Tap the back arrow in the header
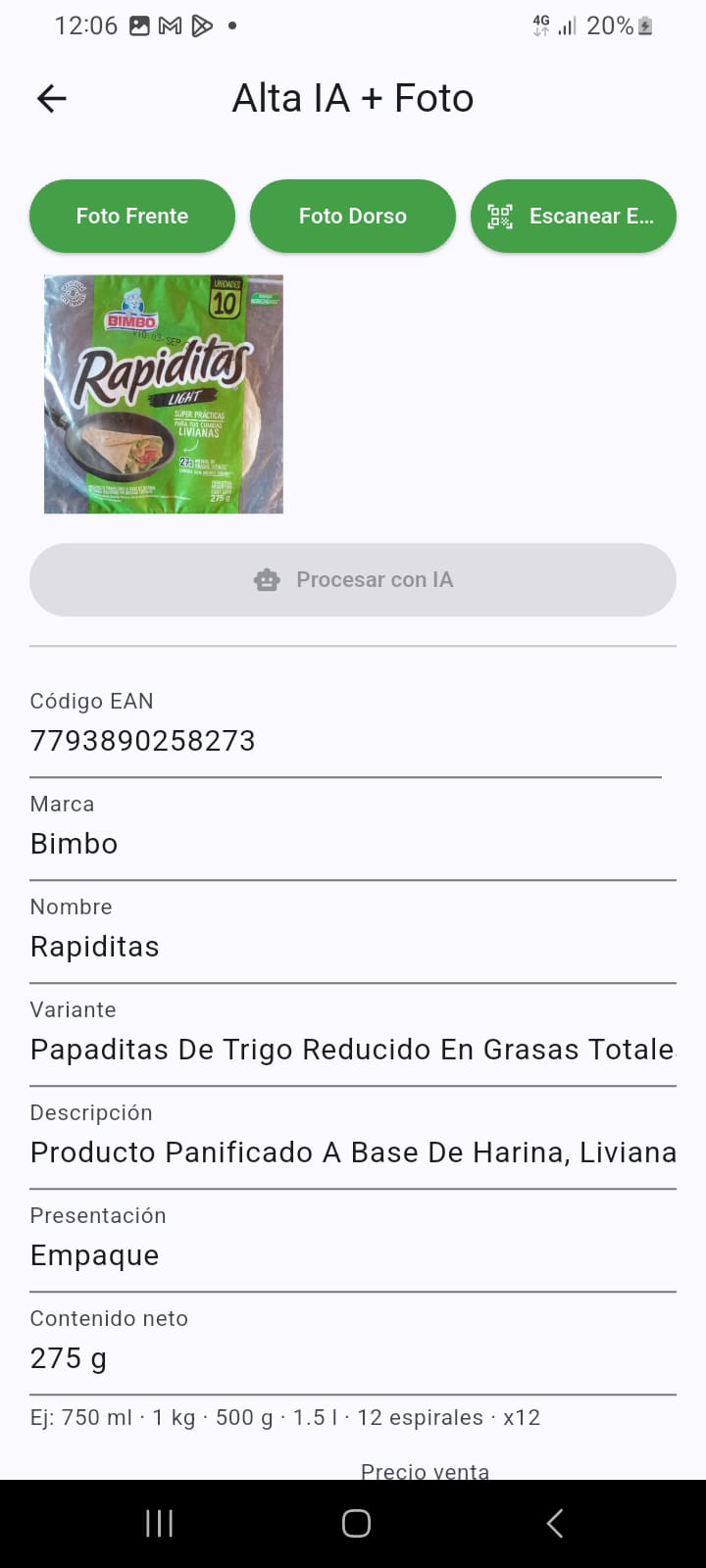Screen dimensions: 706x1568 [50, 98]
